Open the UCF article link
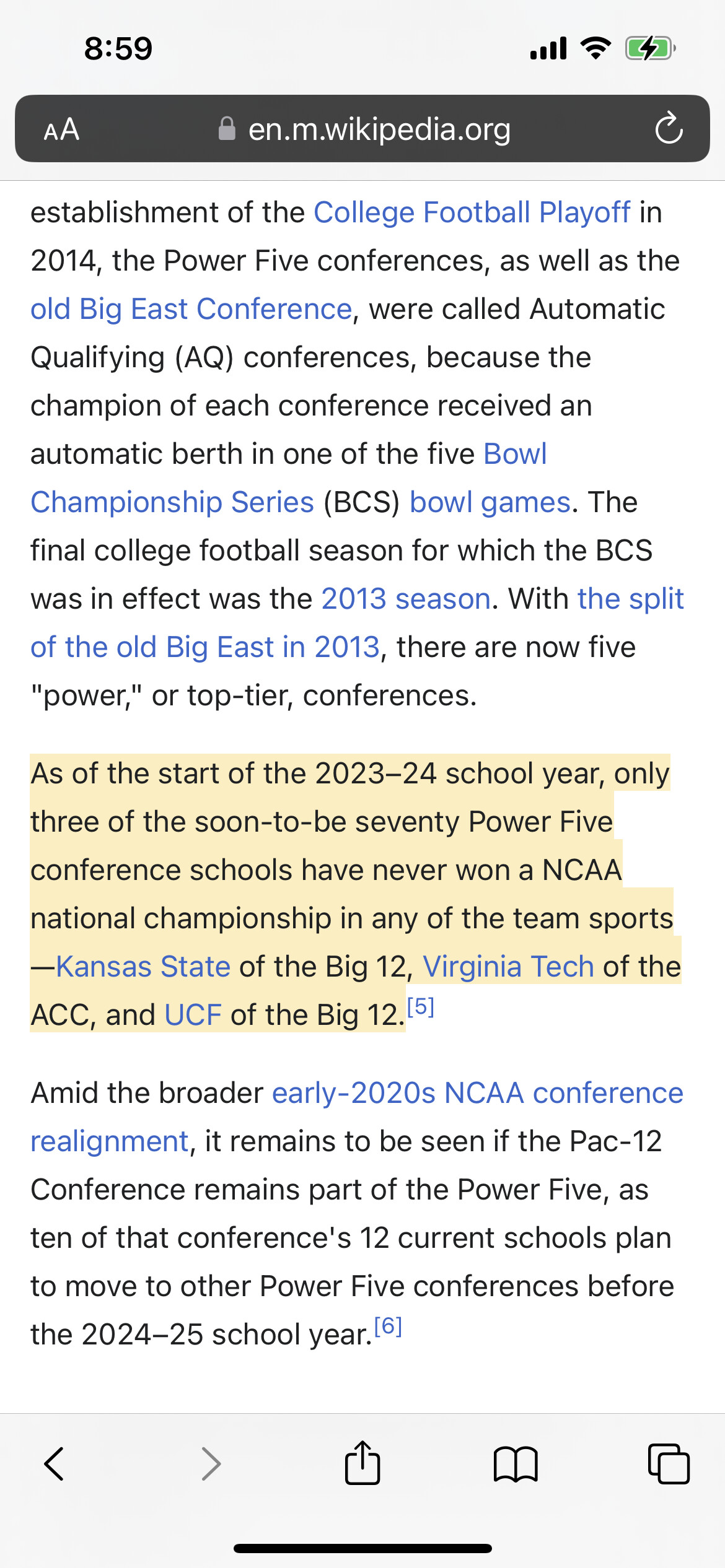The width and height of the screenshot is (725, 1568). click(x=193, y=1015)
